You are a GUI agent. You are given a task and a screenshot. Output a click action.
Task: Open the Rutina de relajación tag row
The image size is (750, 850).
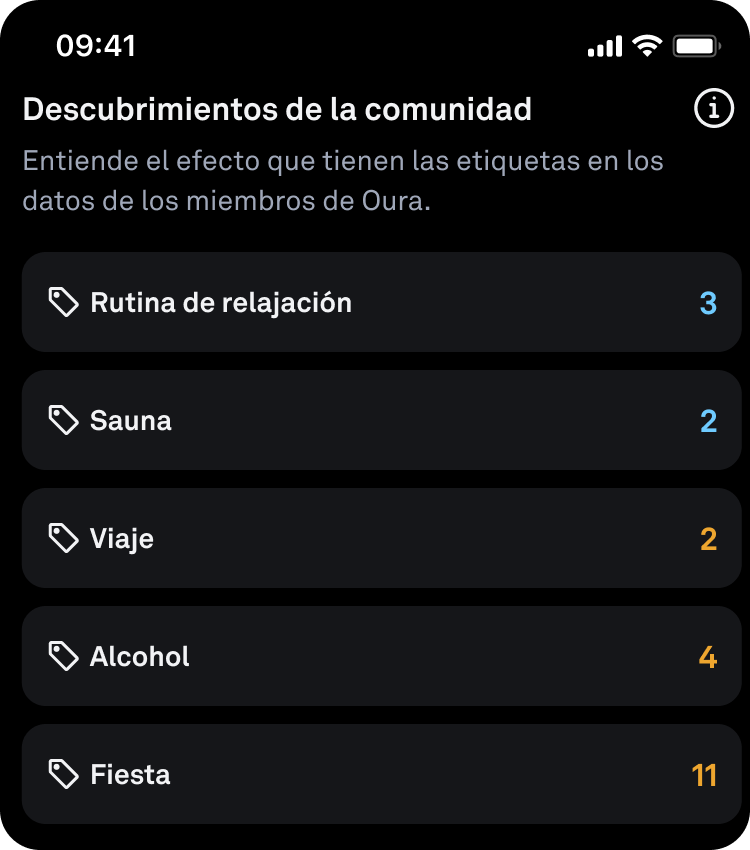(x=381, y=302)
